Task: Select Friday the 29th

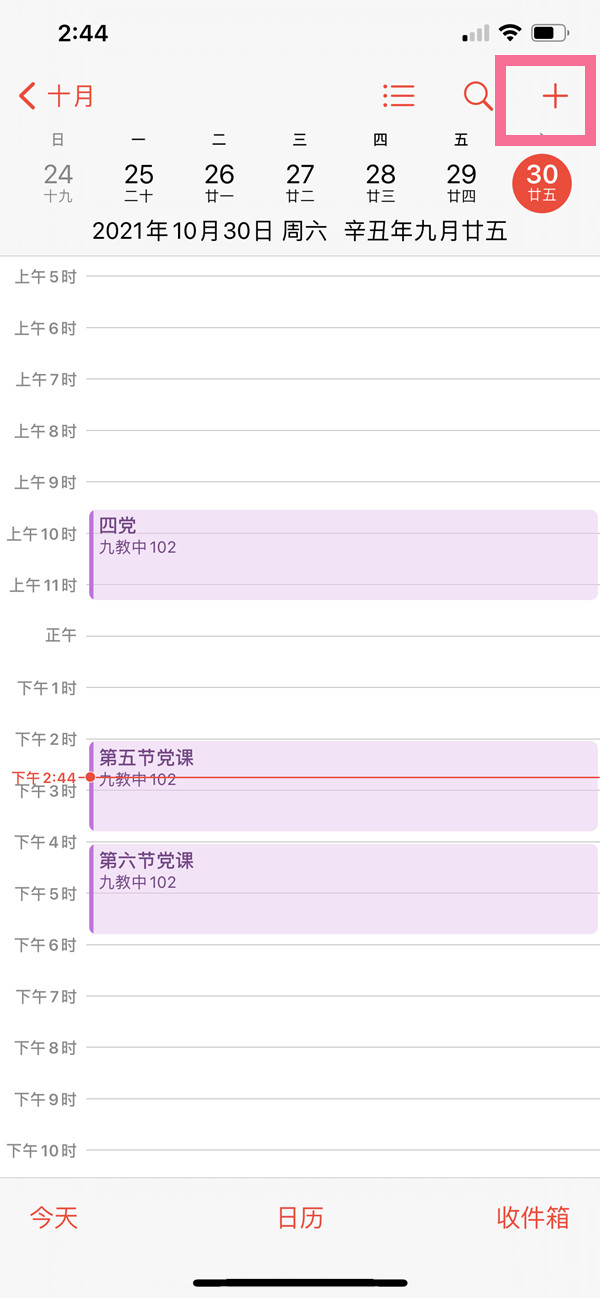Action: pos(461,183)
